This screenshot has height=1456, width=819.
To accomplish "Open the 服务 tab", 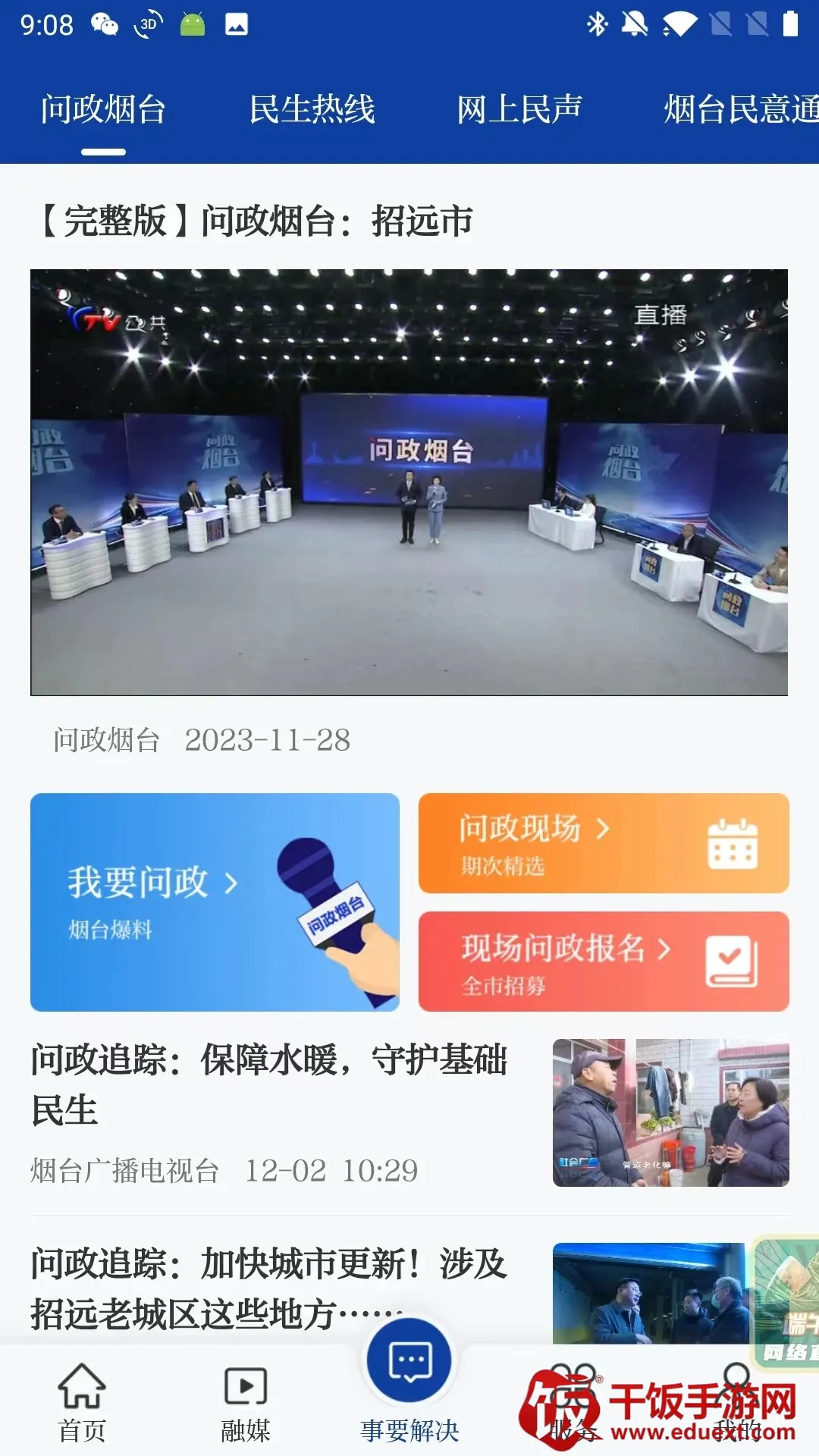I will pyautogui.click(x=573, y=1403).
